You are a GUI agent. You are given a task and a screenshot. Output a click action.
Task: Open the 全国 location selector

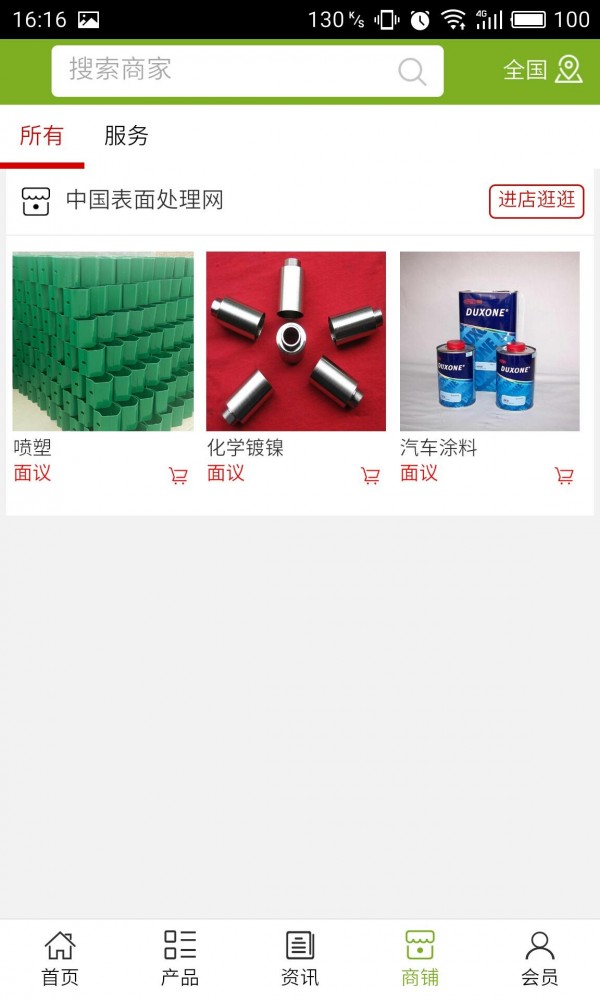(x=543, y=70)
